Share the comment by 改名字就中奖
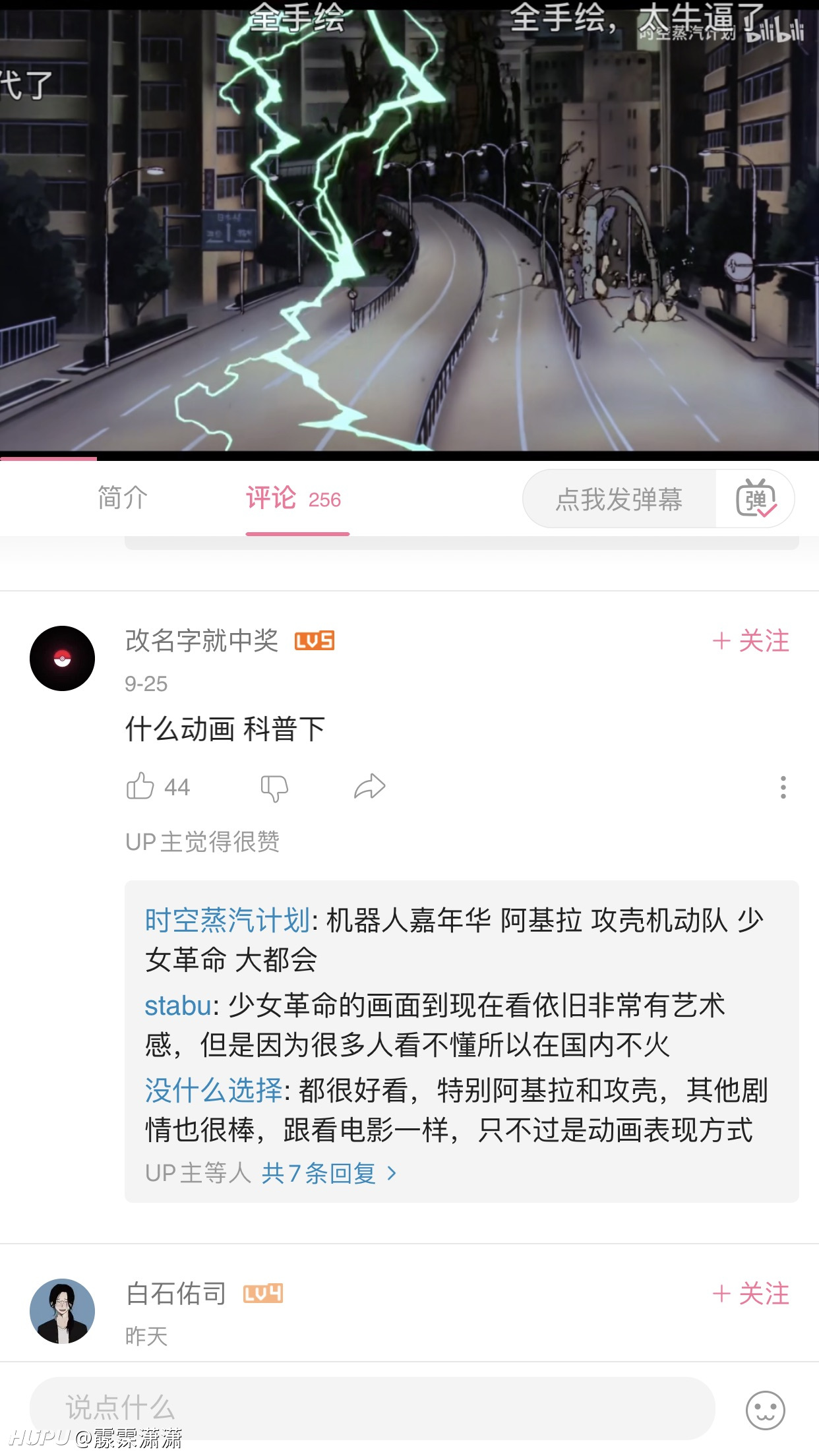819x1456 pixels. click(369, 787)
